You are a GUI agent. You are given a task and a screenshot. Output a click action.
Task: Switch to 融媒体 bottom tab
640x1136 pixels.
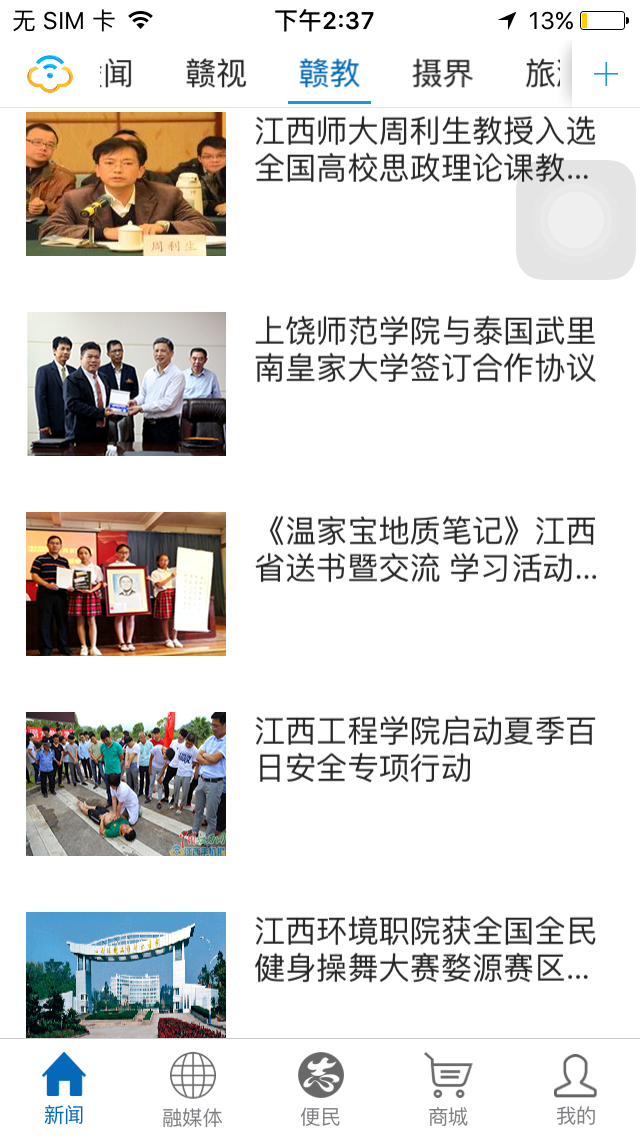click(x=192, y=1088)
